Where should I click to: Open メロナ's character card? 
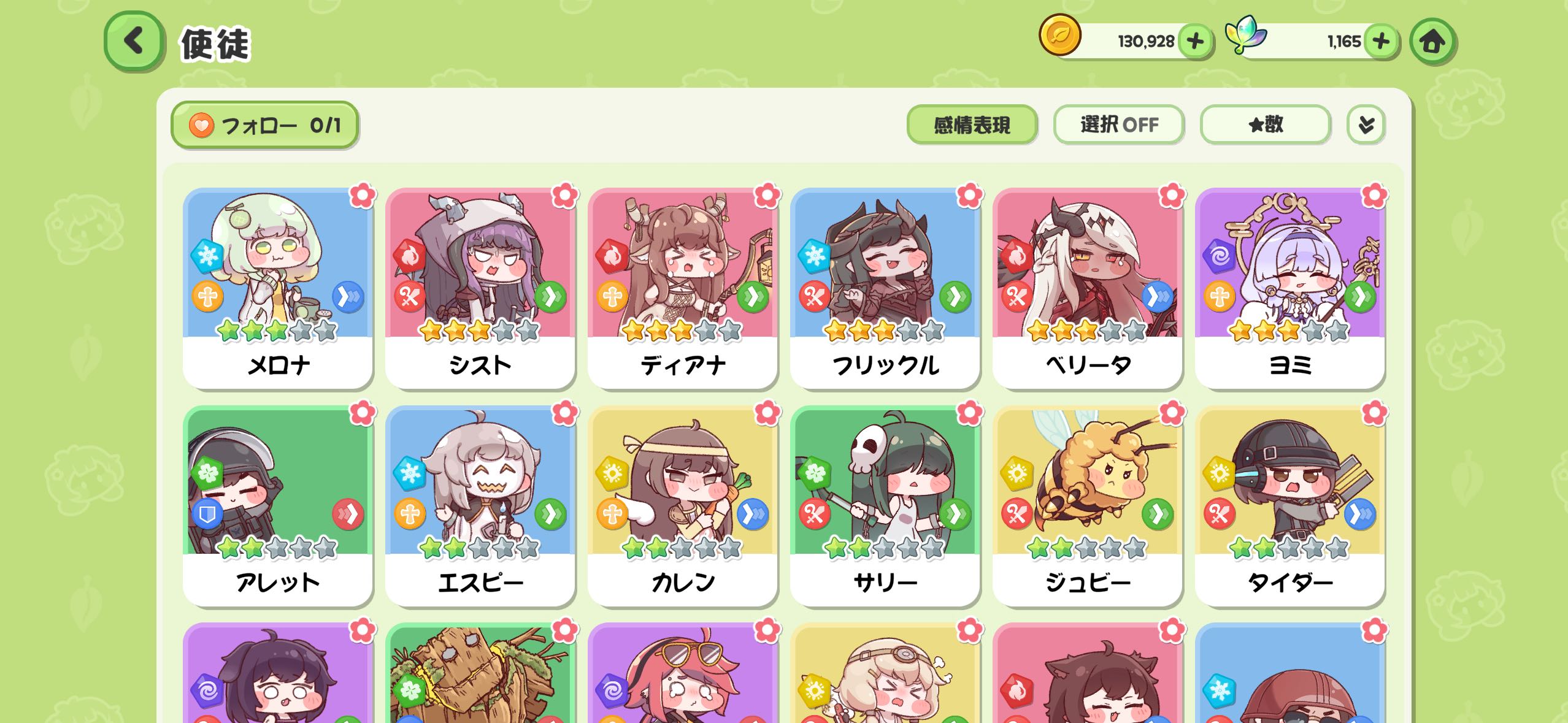(278, 288)
